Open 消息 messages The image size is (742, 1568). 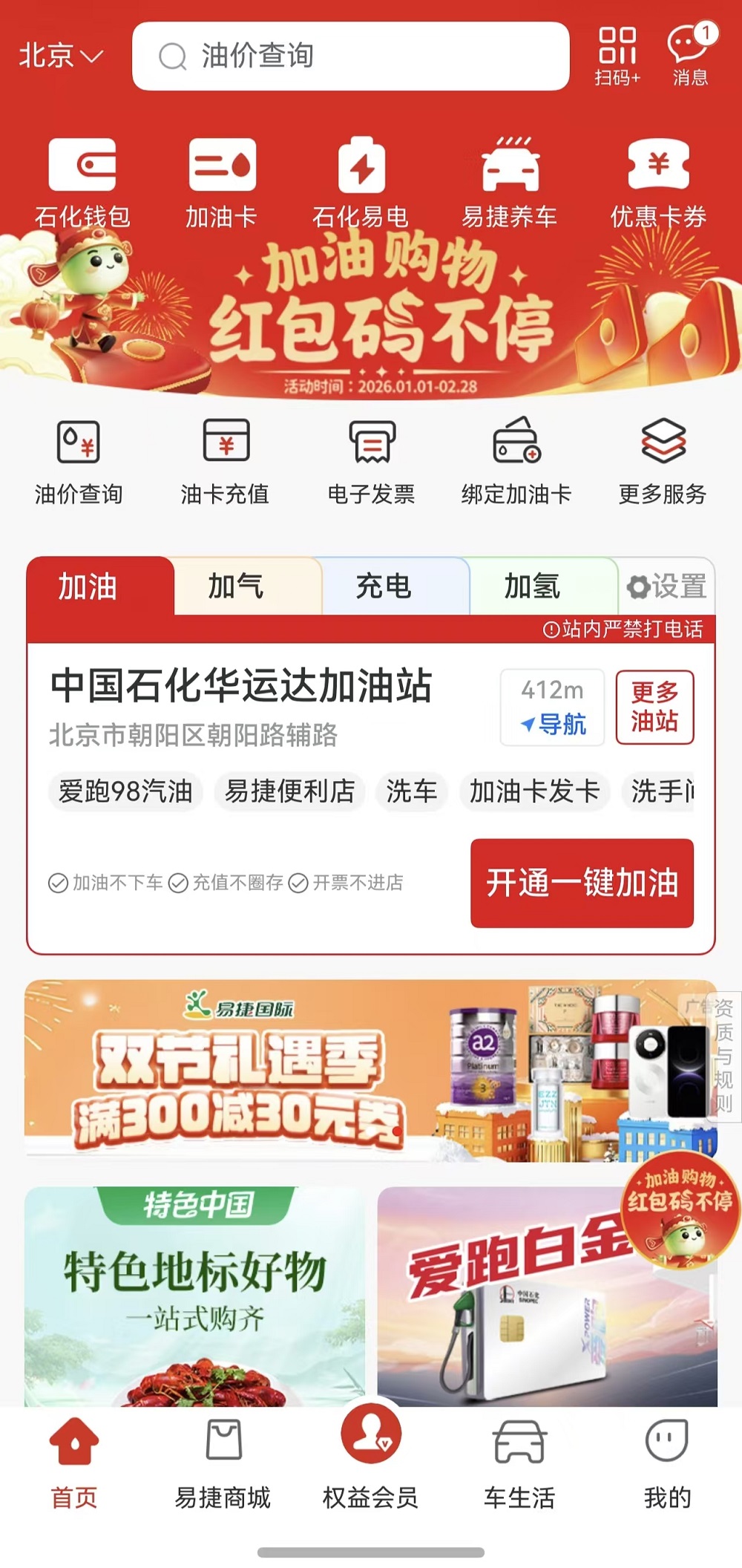click(690, 56)
